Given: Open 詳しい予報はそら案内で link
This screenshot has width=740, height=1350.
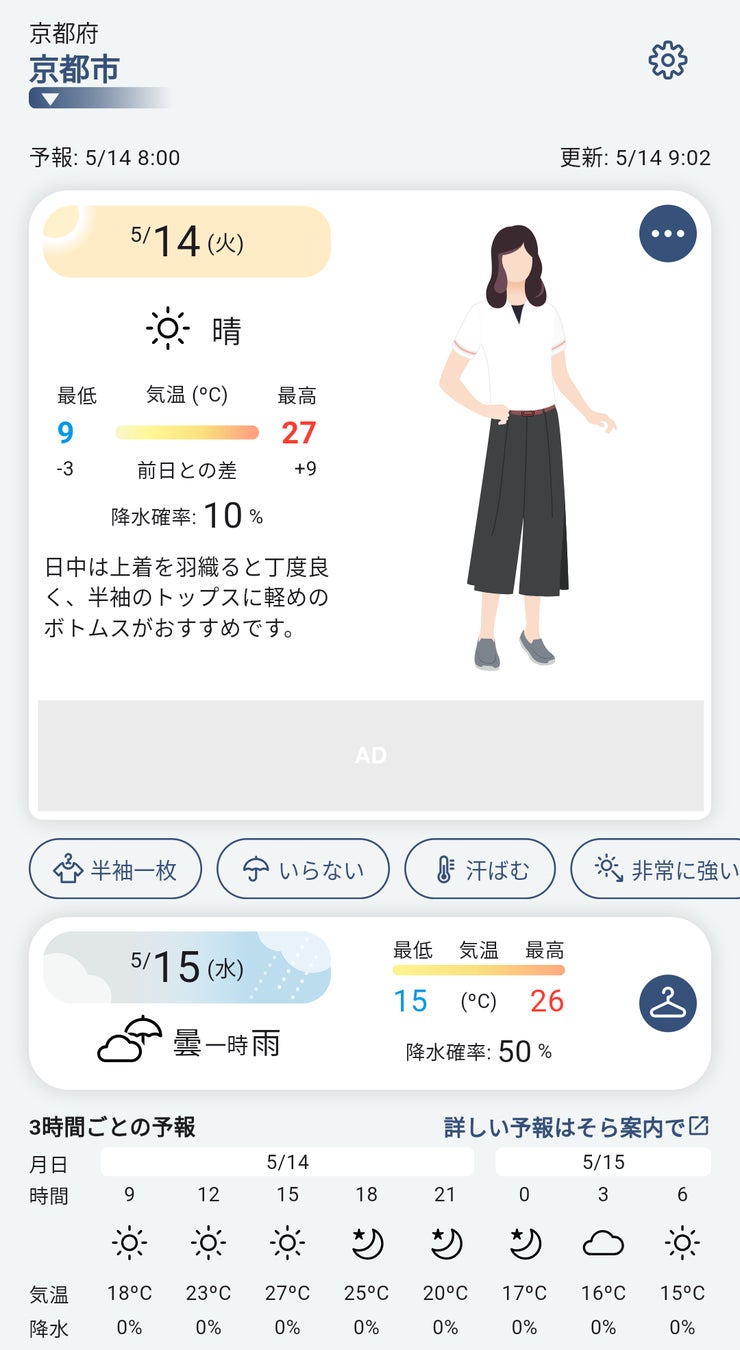Looking at the screenshot, I should point(576,1127).
